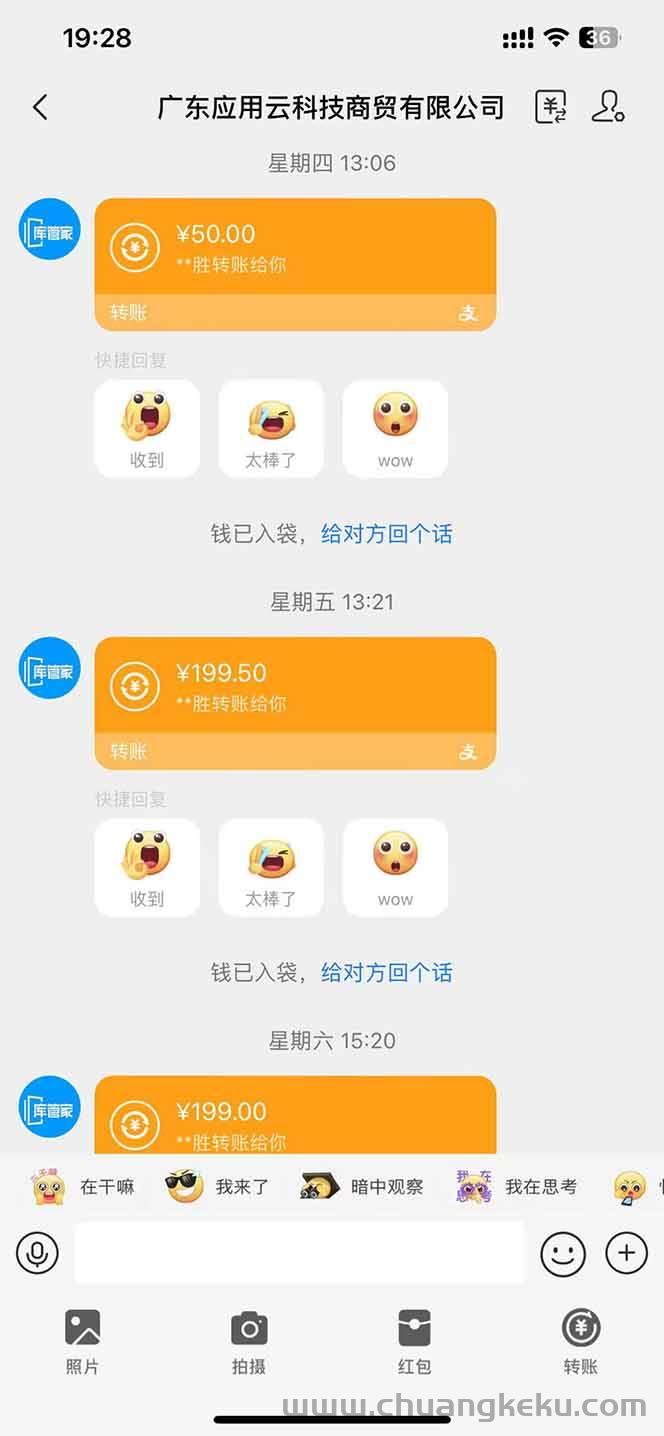Image resolution: width=664 pixels, height=1436 pixels.
Task: Tap 给对方回个话 link below ¥199.50 transfer
Action: coord(386,973)
